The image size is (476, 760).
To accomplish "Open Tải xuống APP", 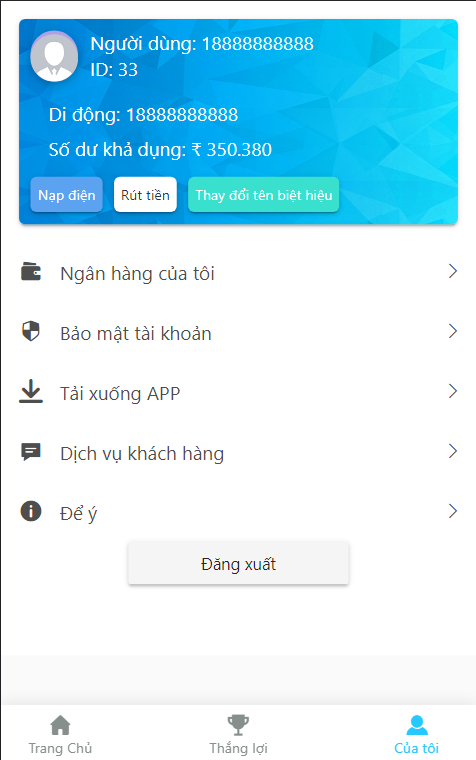I will point(238,393).
